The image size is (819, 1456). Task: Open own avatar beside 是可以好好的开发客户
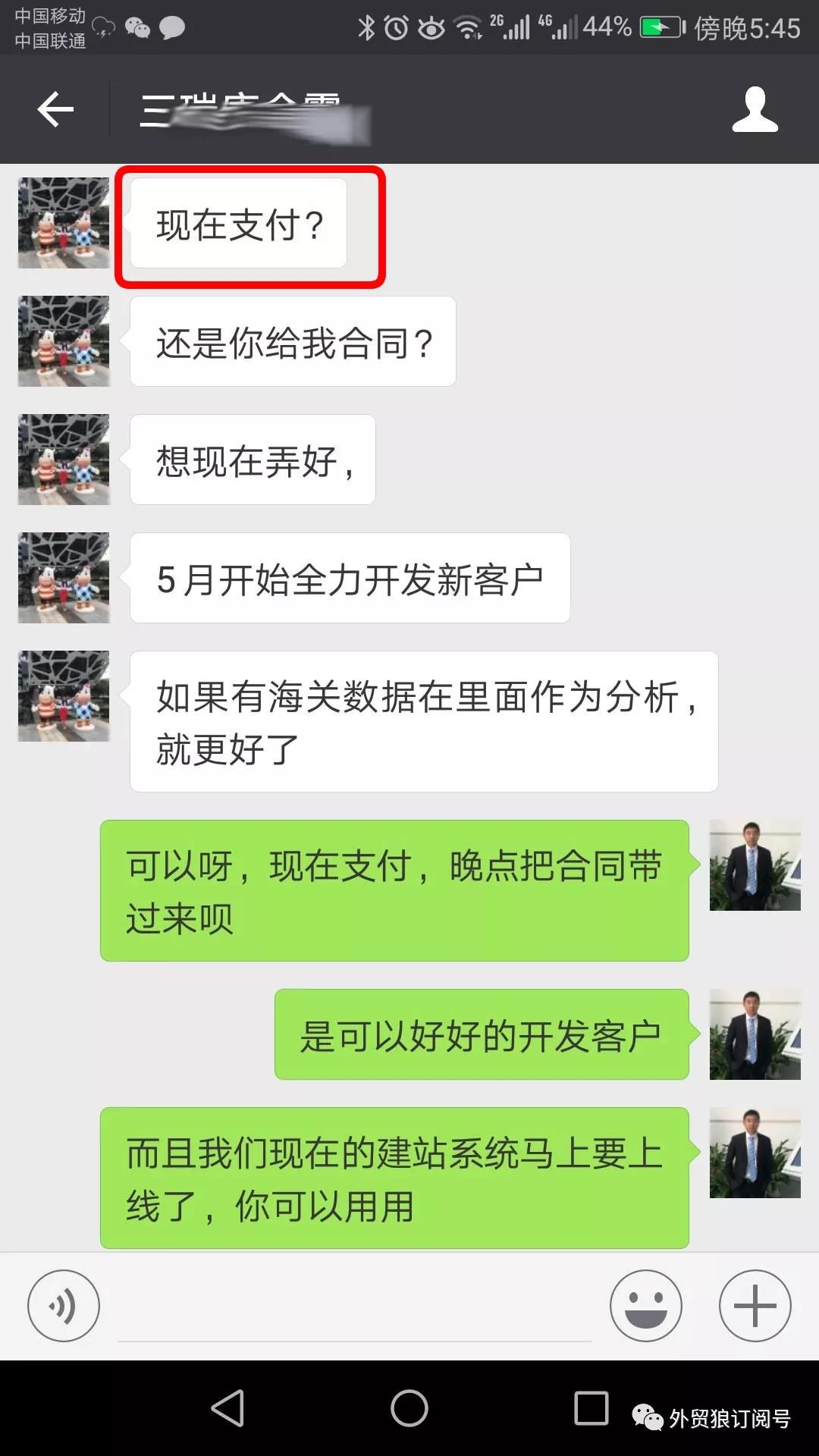755,1034
